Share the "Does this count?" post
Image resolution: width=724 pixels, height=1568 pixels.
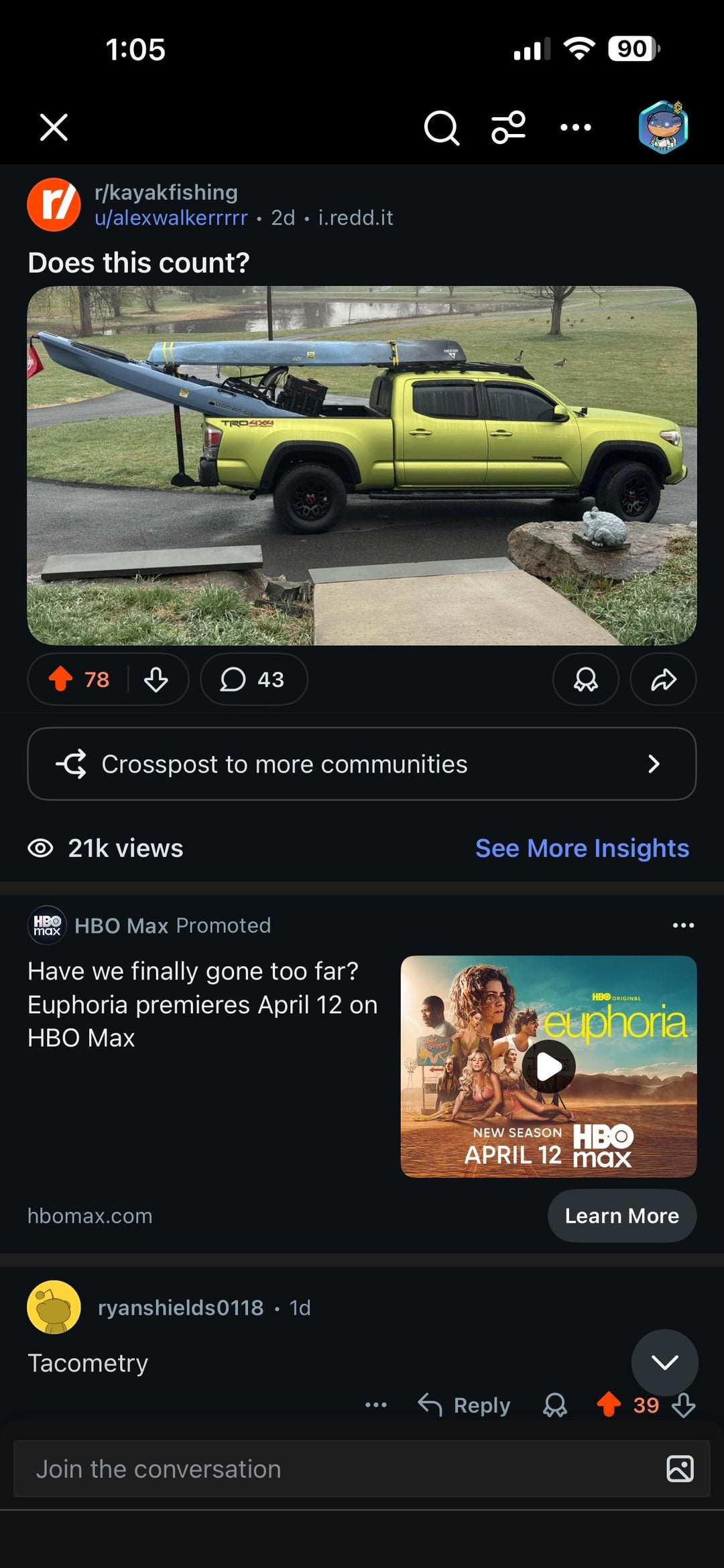(x=663, y=679)
